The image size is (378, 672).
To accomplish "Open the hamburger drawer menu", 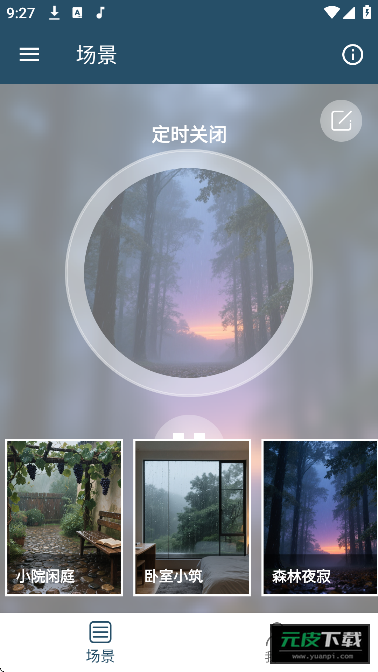I will [x=29, y=54].
